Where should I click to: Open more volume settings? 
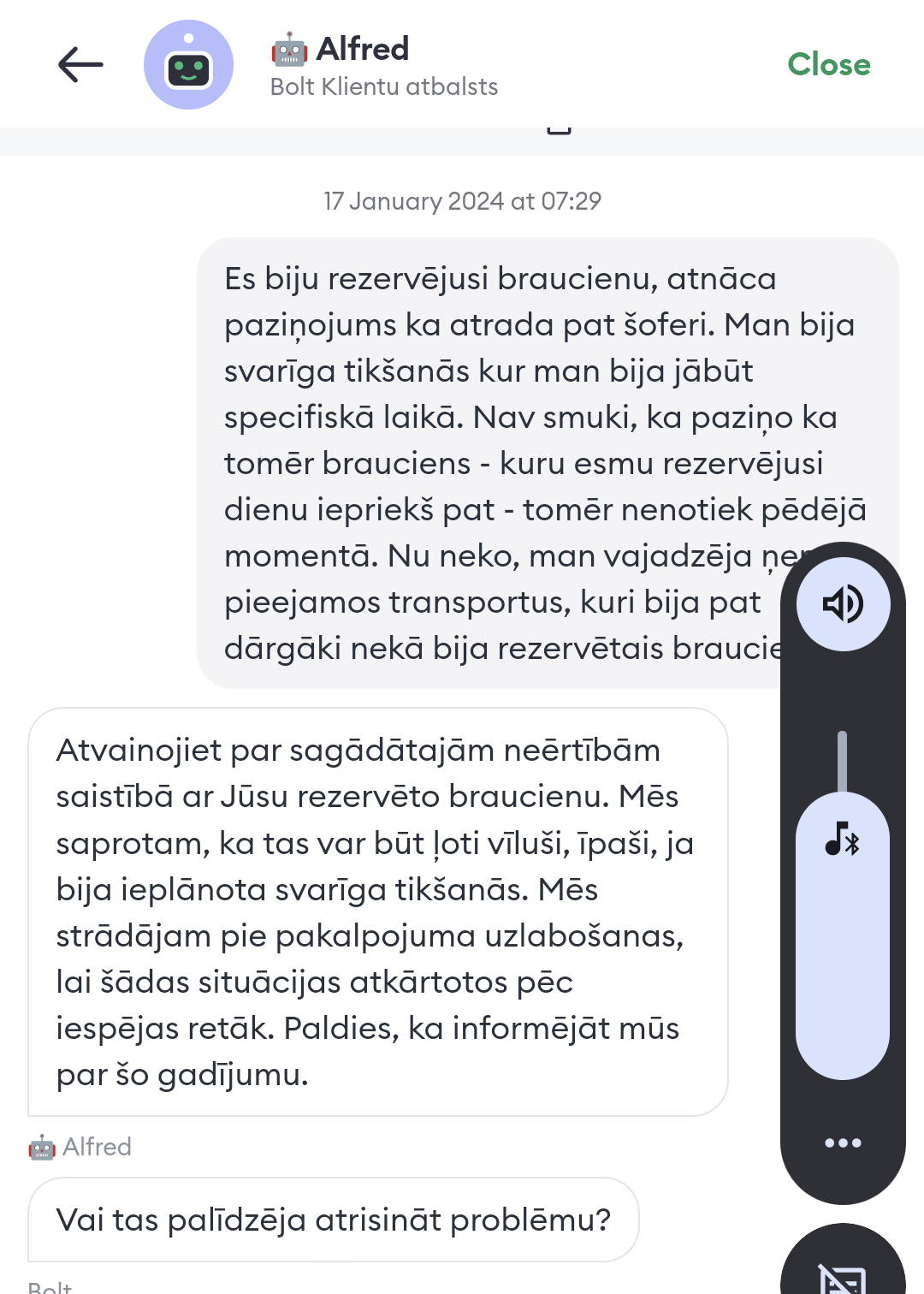click(843, 1143)
